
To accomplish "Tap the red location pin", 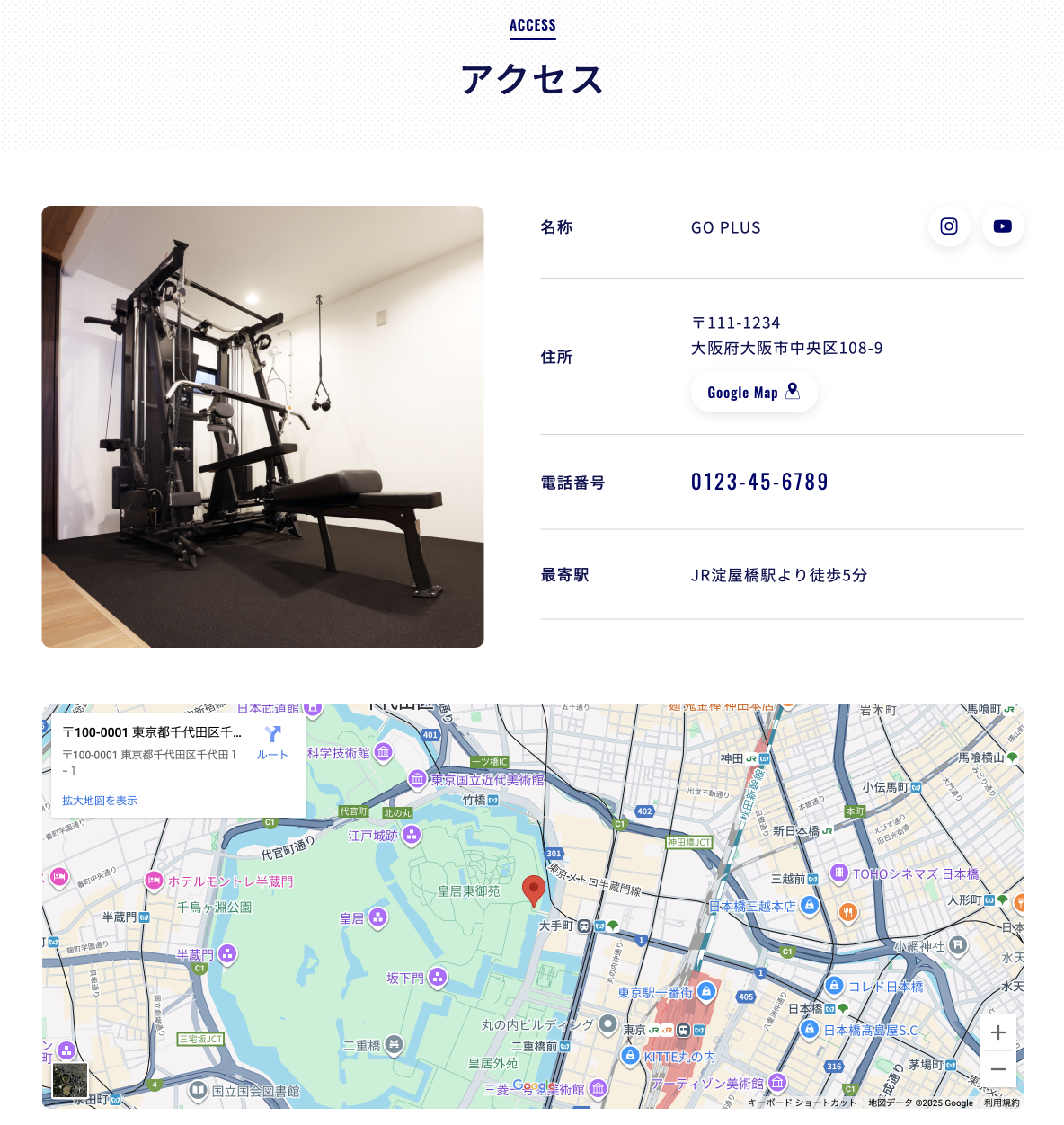I will click(x=534, y=890).
